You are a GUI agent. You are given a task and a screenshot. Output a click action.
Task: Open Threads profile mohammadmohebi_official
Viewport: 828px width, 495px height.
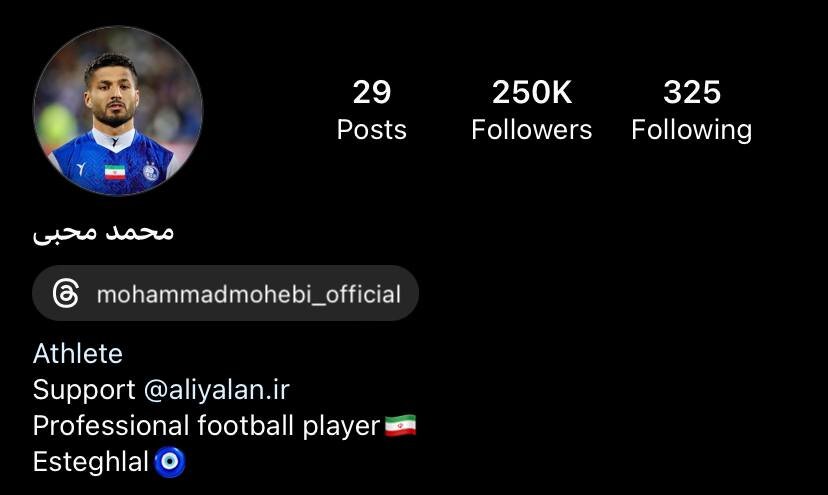click(x=226, y=294)
